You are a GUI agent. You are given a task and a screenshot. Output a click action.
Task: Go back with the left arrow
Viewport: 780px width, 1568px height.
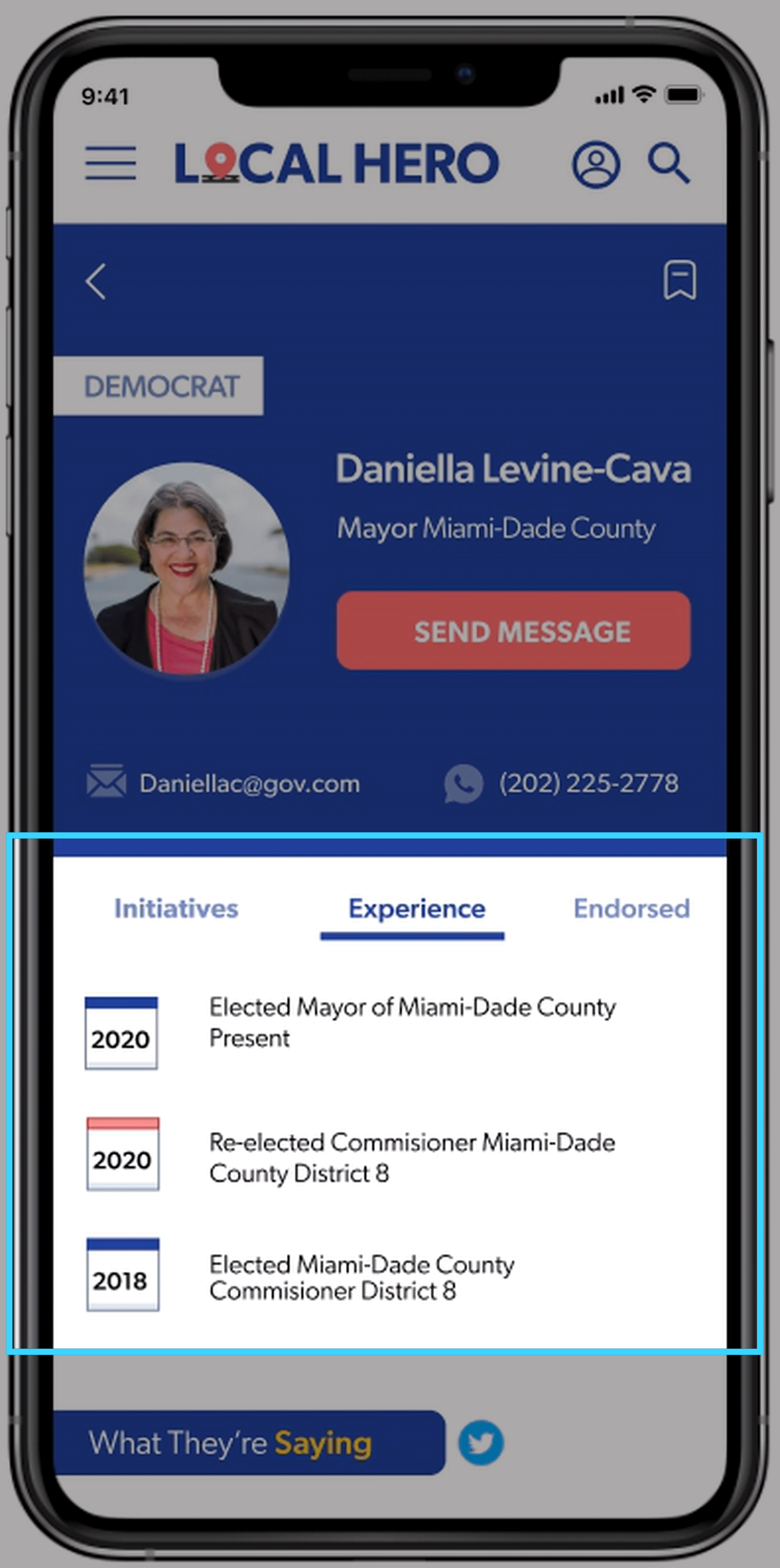click(x=96, y=281)
